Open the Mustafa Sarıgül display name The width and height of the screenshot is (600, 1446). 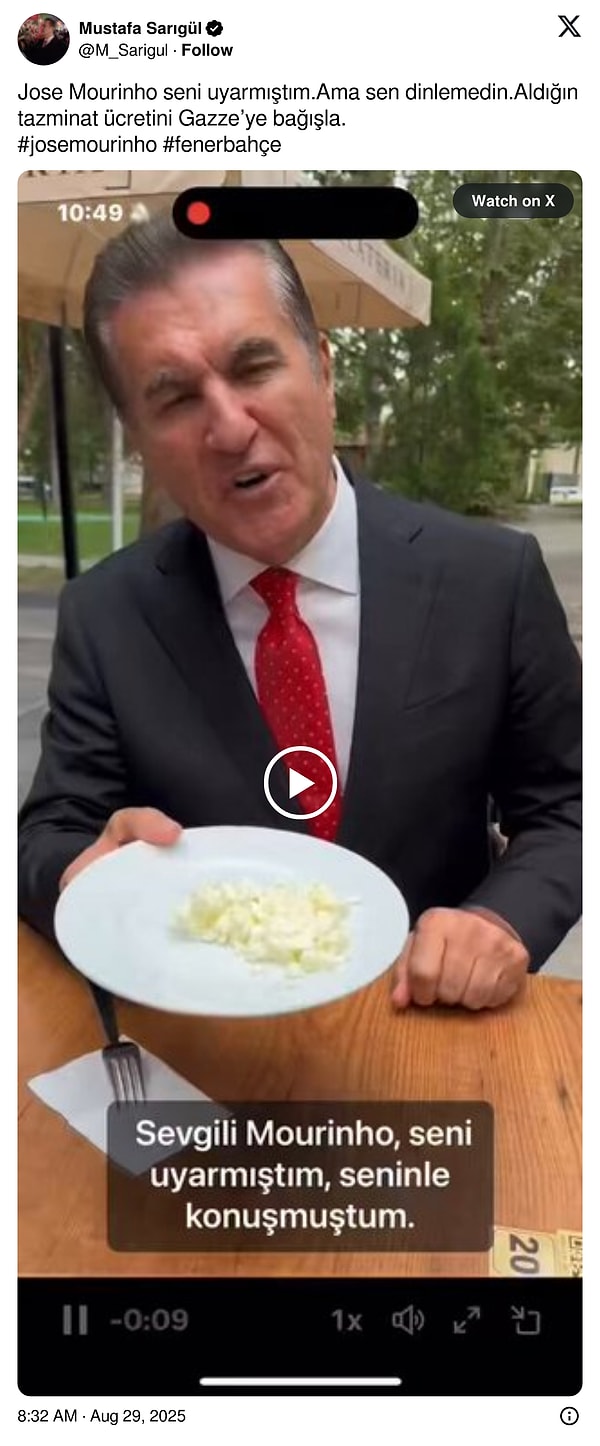pos(141,28)
